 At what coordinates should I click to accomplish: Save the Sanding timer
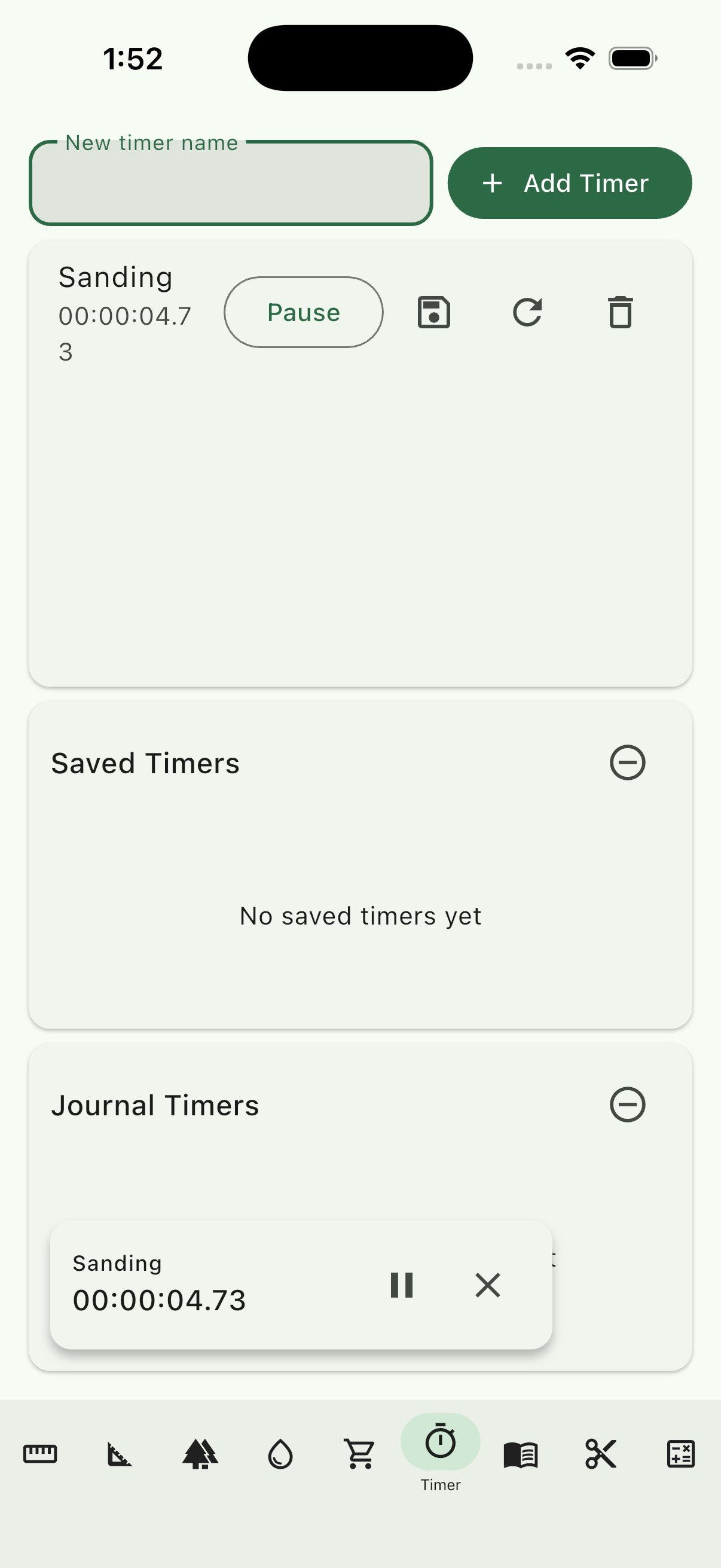click(x=434, y=312)
